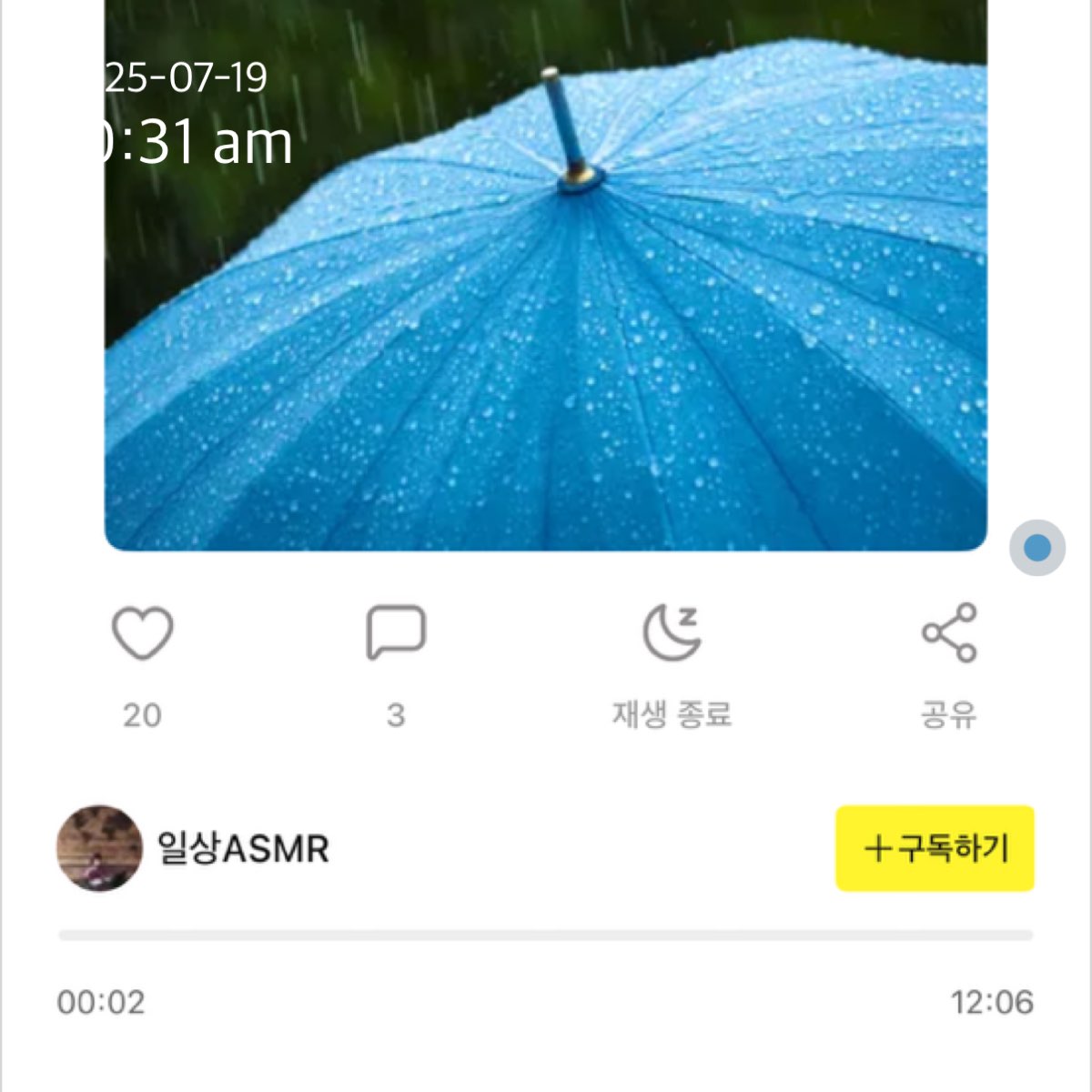Open the comments speech bubble

[396, 632]
